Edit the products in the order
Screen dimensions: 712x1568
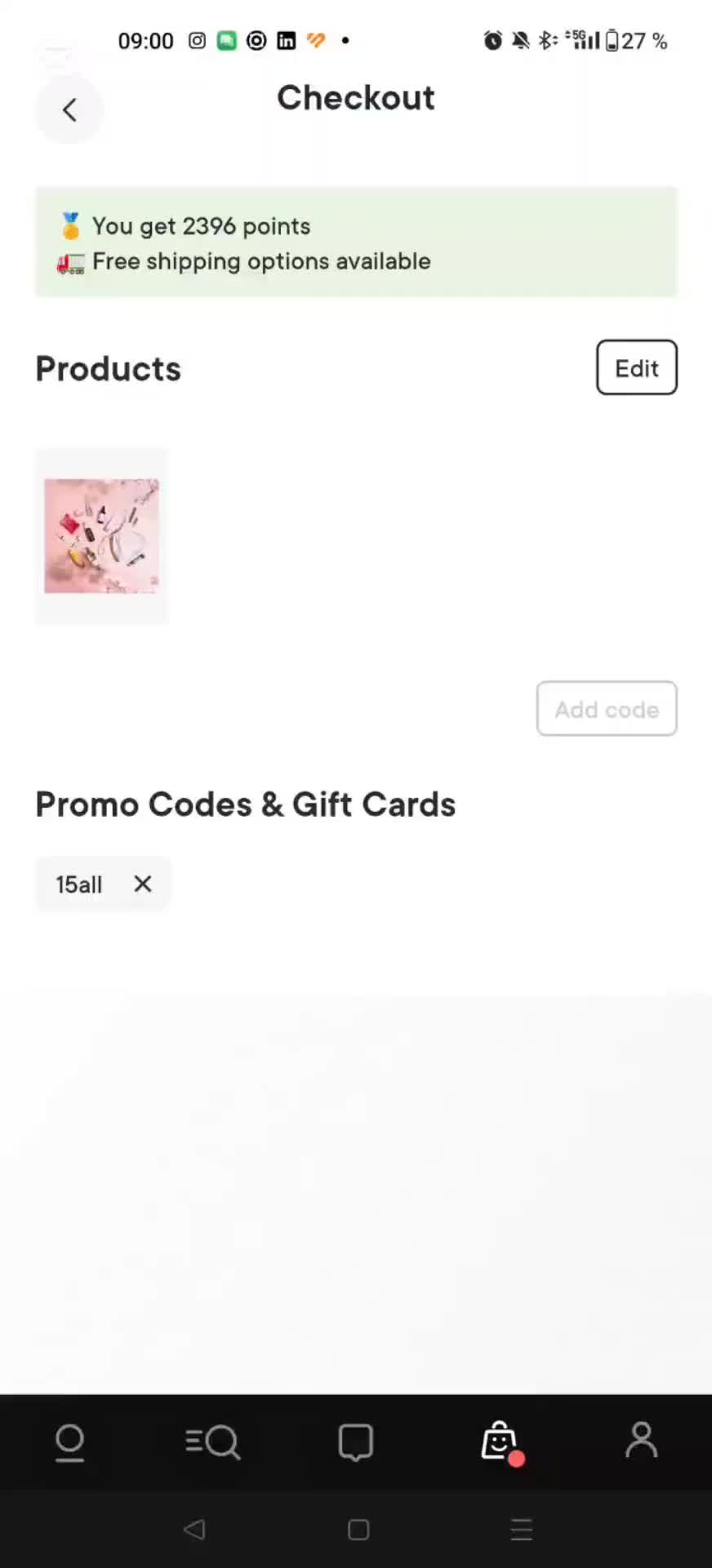(636, 368)
